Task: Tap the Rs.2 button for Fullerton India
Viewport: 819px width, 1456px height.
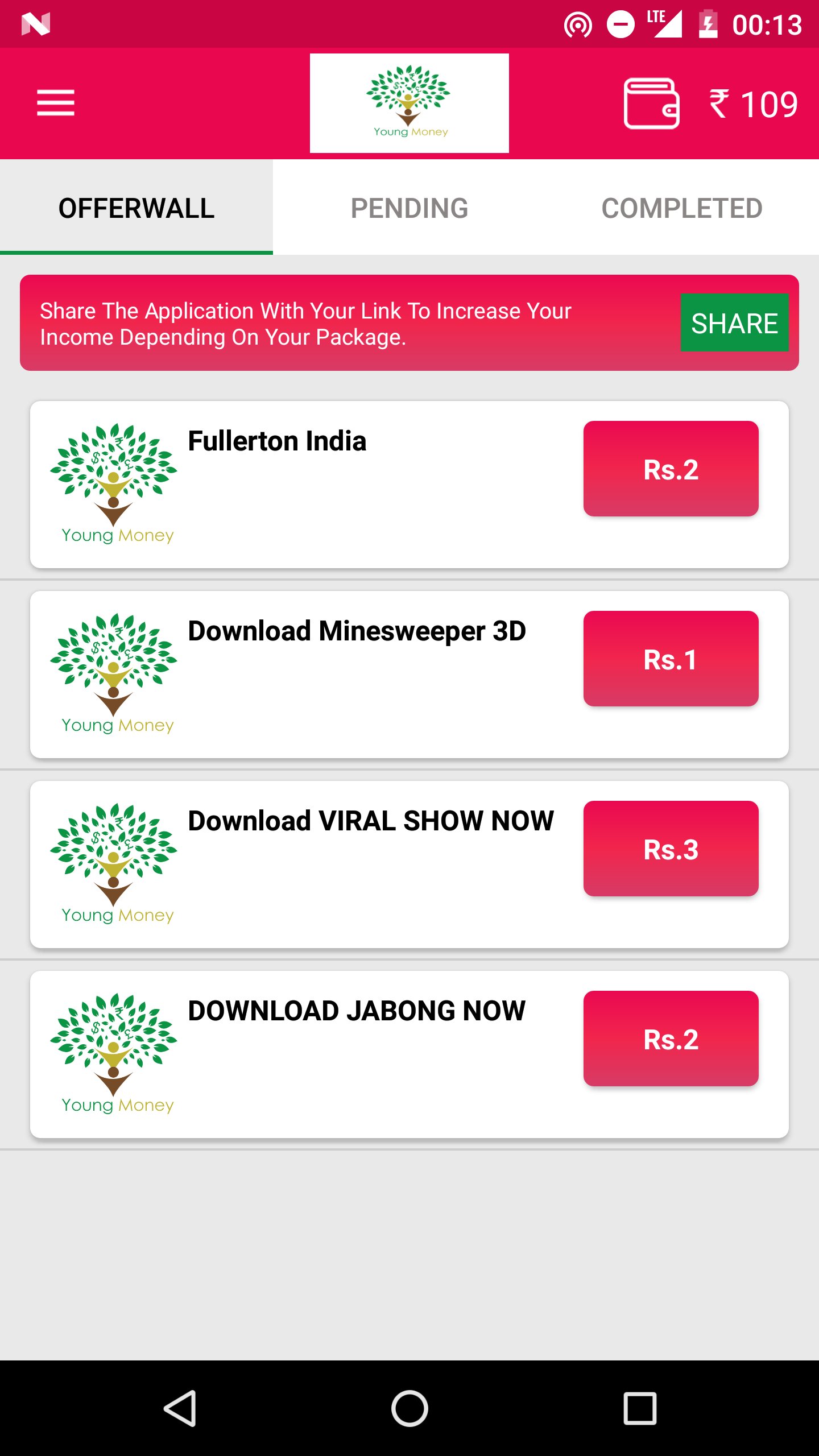Action: click(671, 469)
